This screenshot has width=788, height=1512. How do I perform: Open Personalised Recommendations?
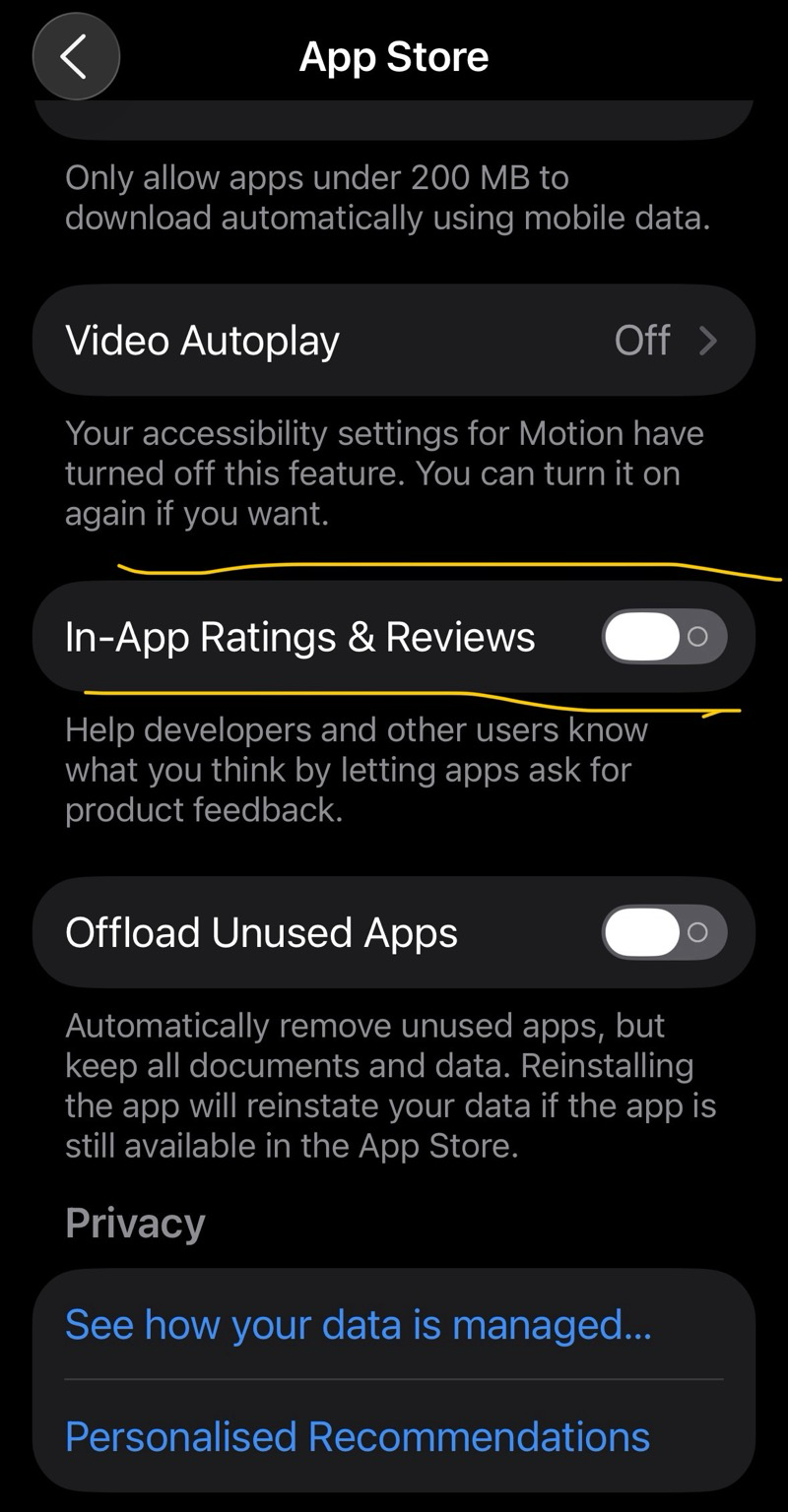pos(358,1436)
